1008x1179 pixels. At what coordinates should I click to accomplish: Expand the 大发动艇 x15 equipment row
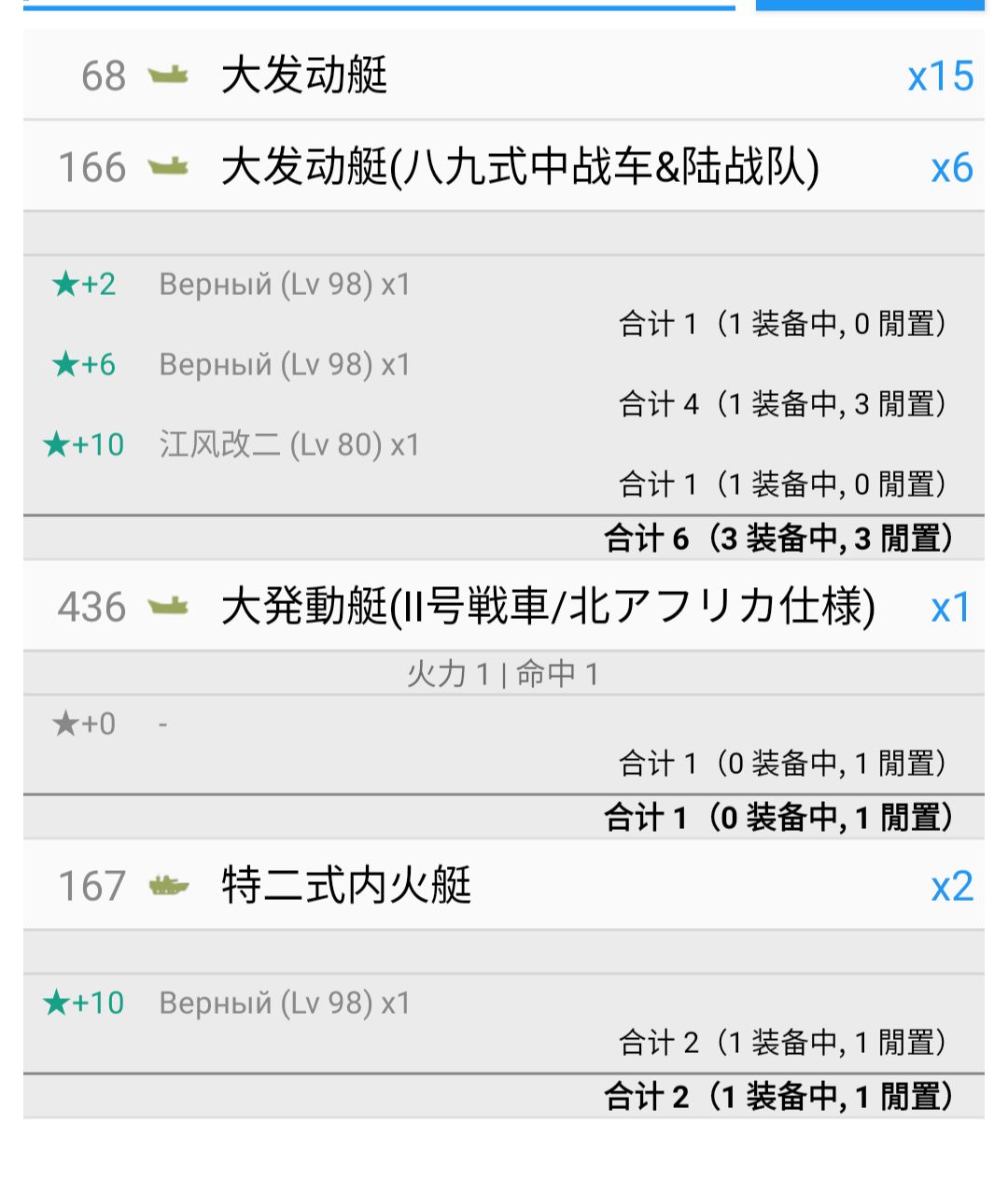coord(504,77)
